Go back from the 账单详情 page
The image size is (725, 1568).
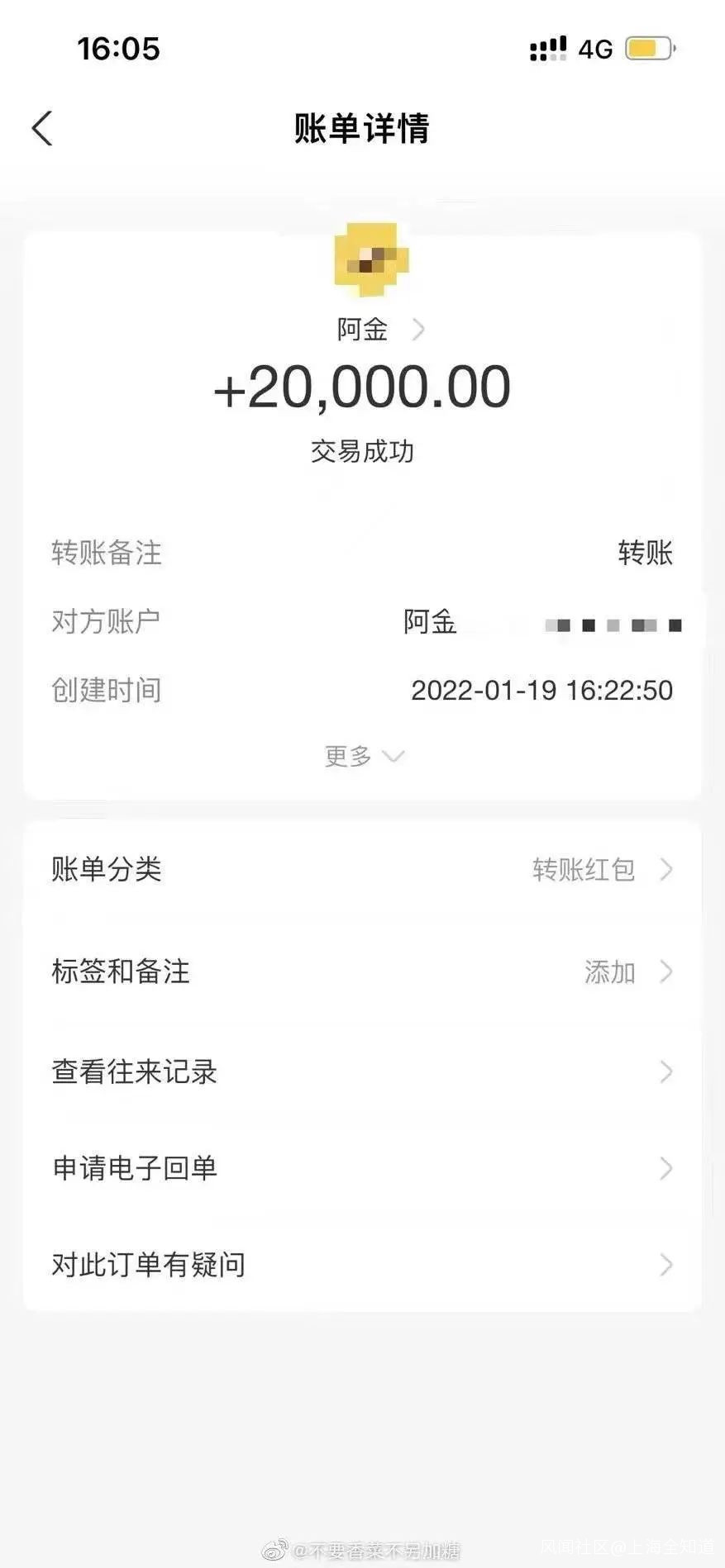(x=42, y=129)
